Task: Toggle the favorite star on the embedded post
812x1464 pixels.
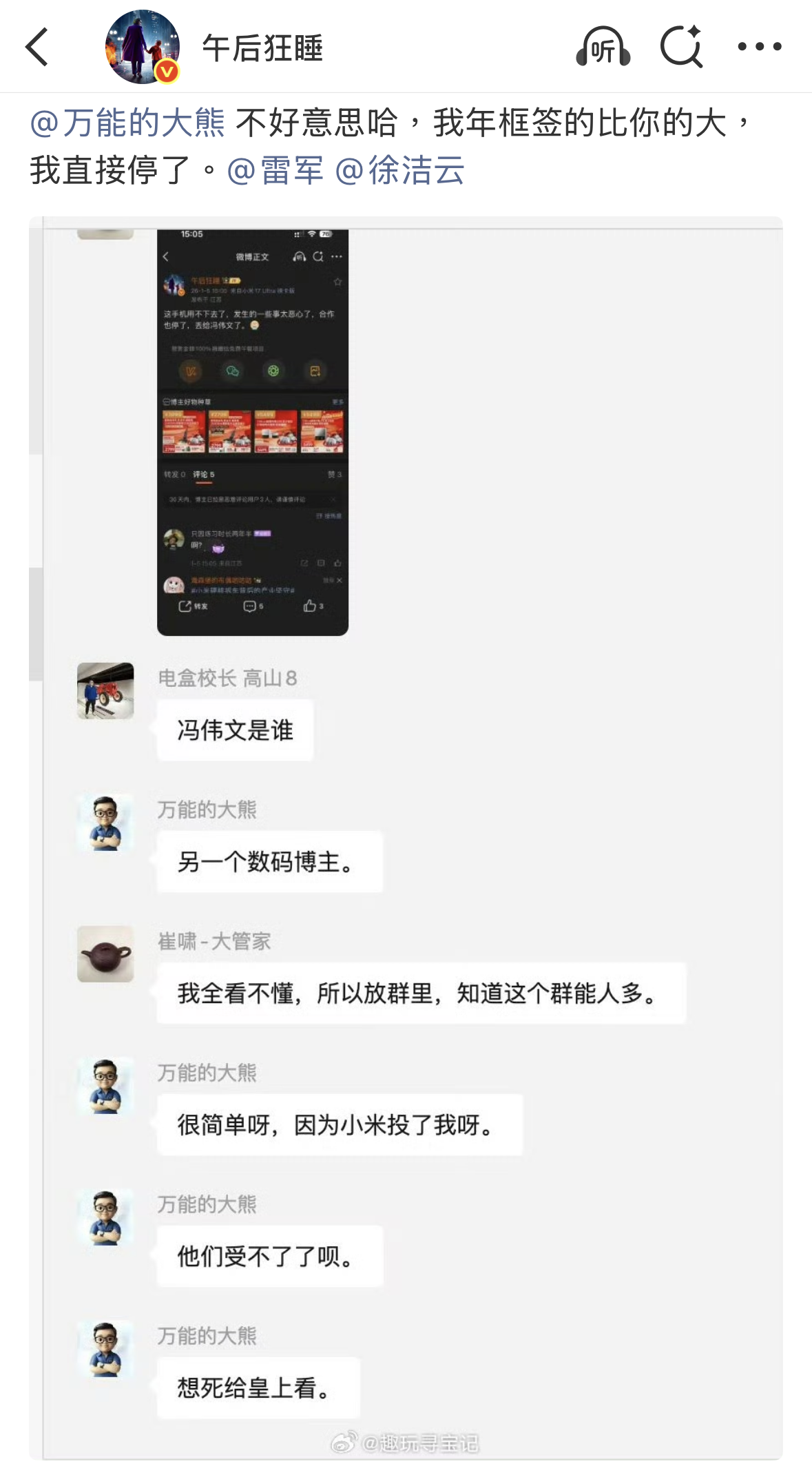Action: 337,281
